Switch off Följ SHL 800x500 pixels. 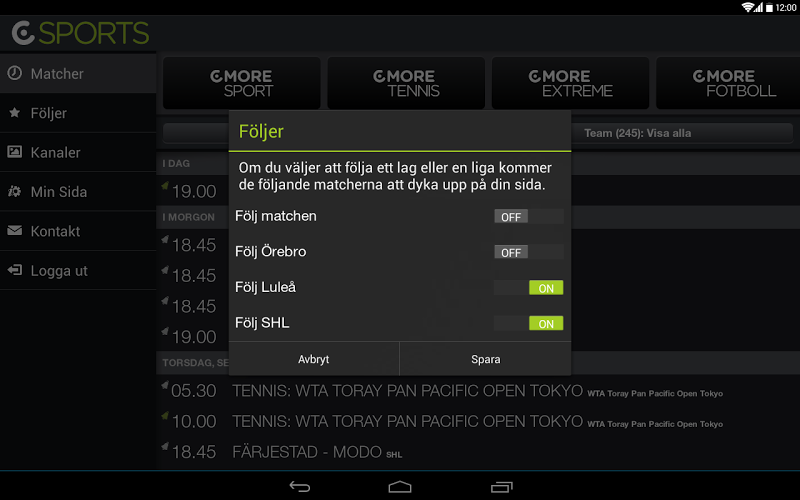(x=528, y=323)
